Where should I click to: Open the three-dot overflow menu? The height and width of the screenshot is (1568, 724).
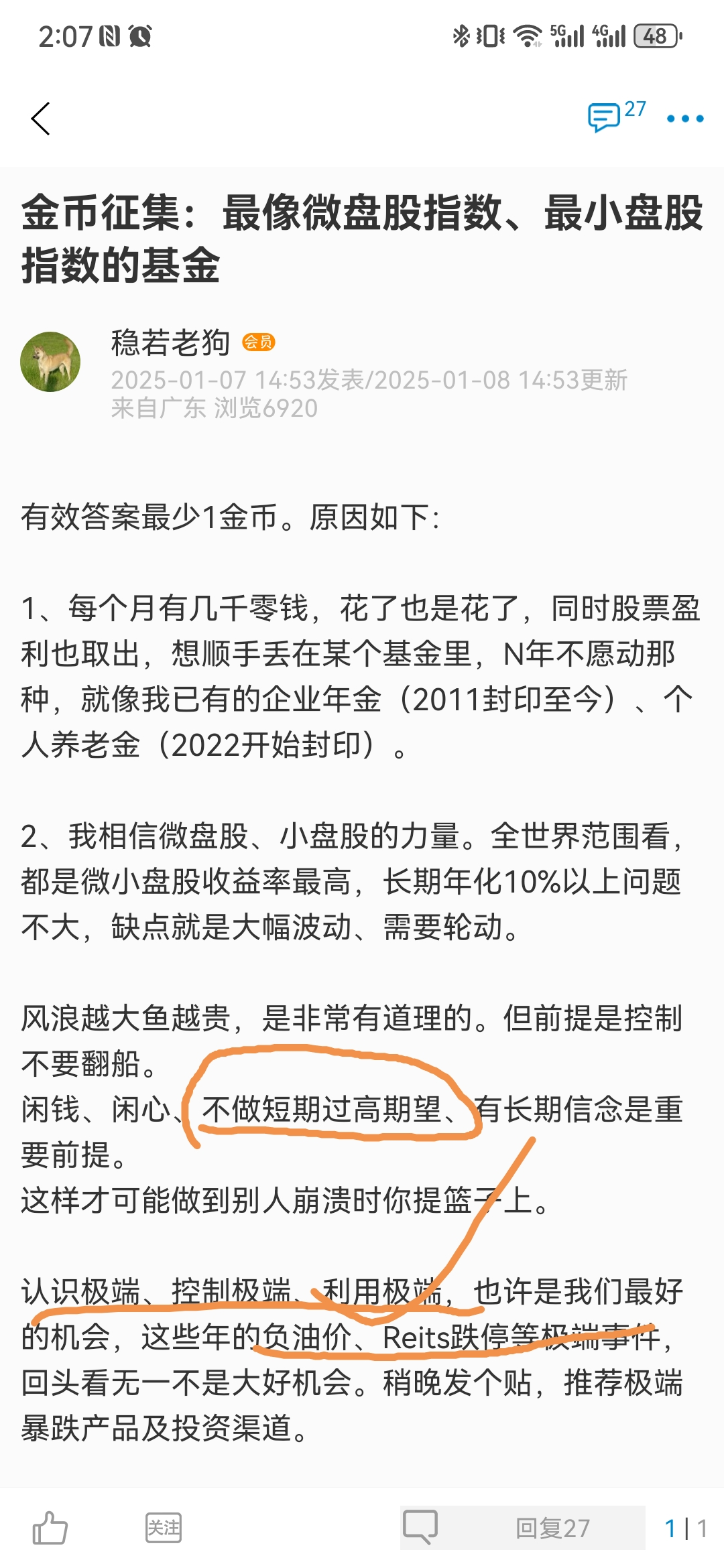pos(684,119)
